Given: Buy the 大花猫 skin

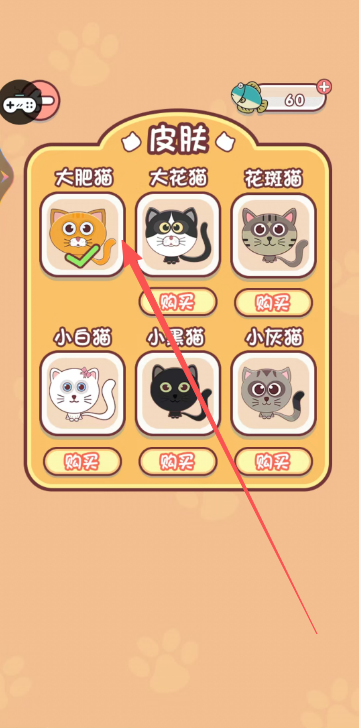Looking at the screenshot, I should click(x=178, y=303).
